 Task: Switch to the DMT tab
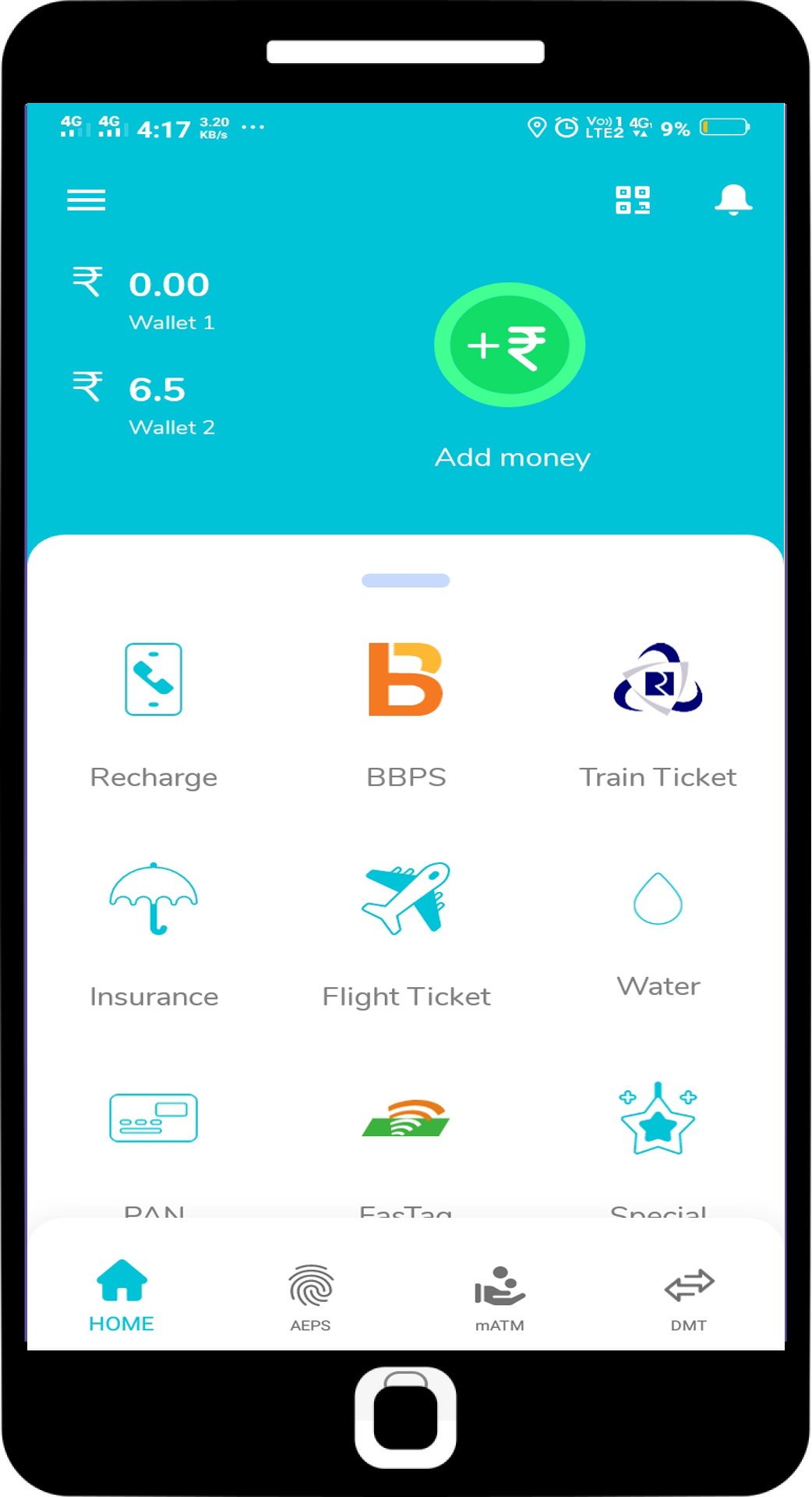coord(689,1294)
